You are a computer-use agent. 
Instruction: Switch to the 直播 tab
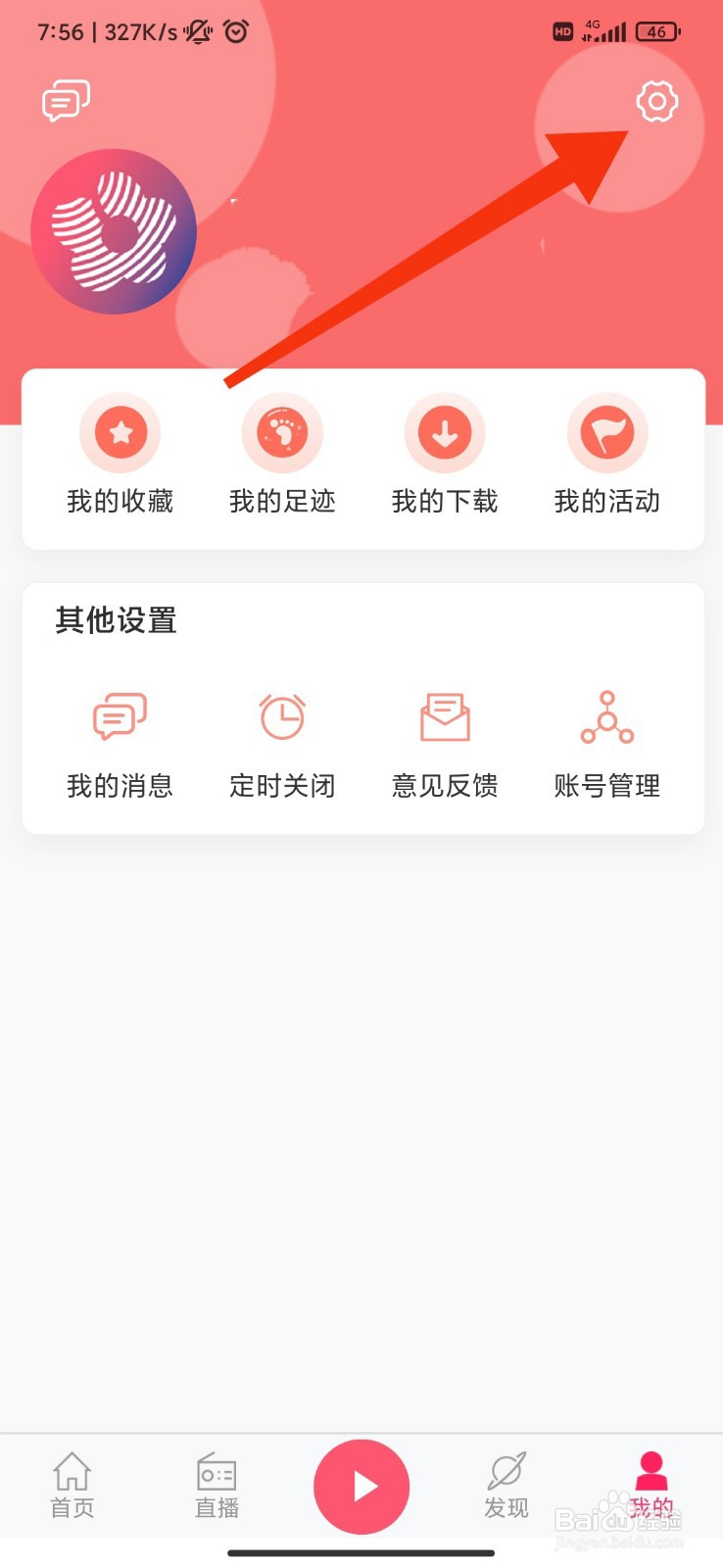pos(217,1485)
